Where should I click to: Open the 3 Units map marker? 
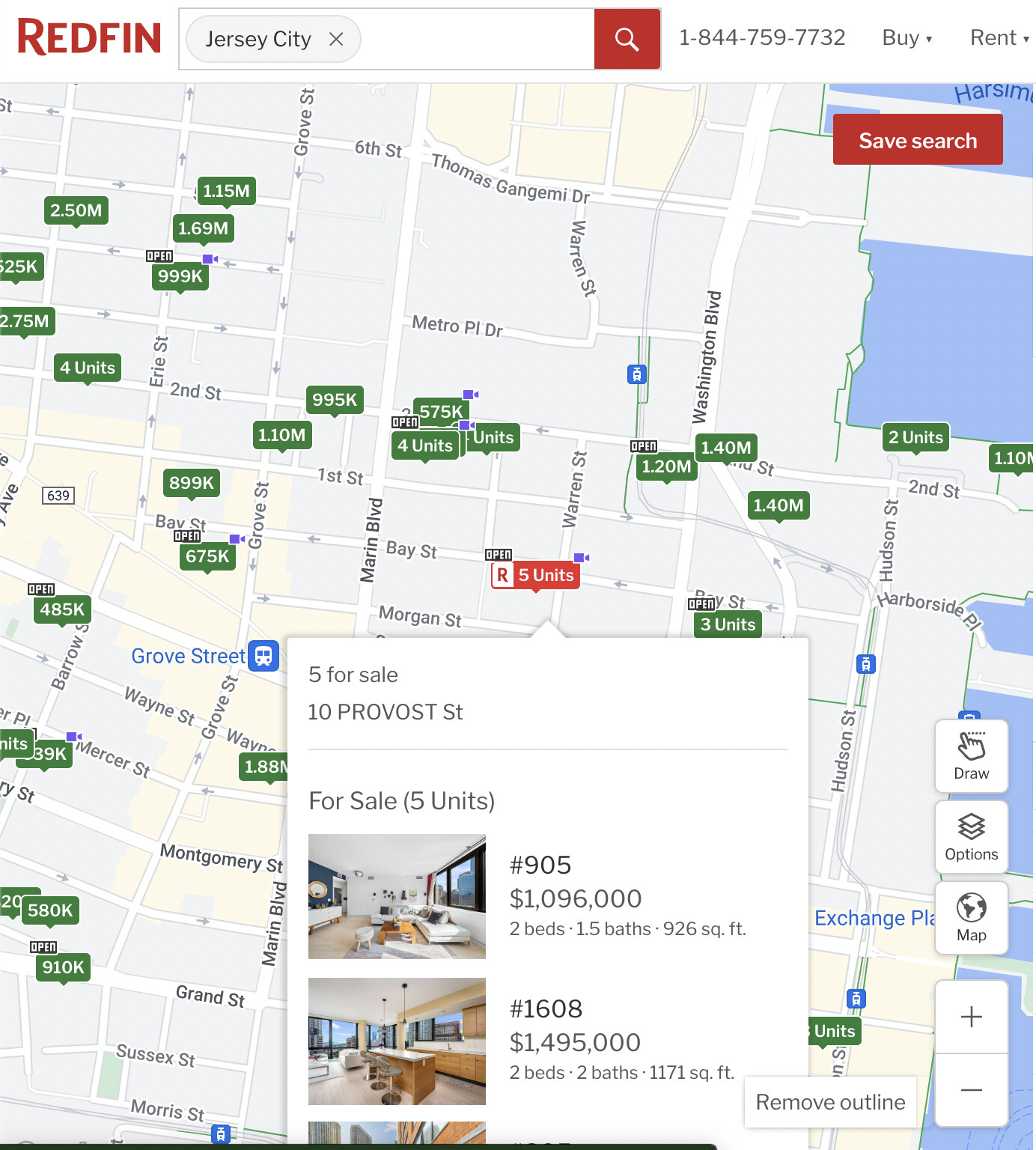click(728, 624)
